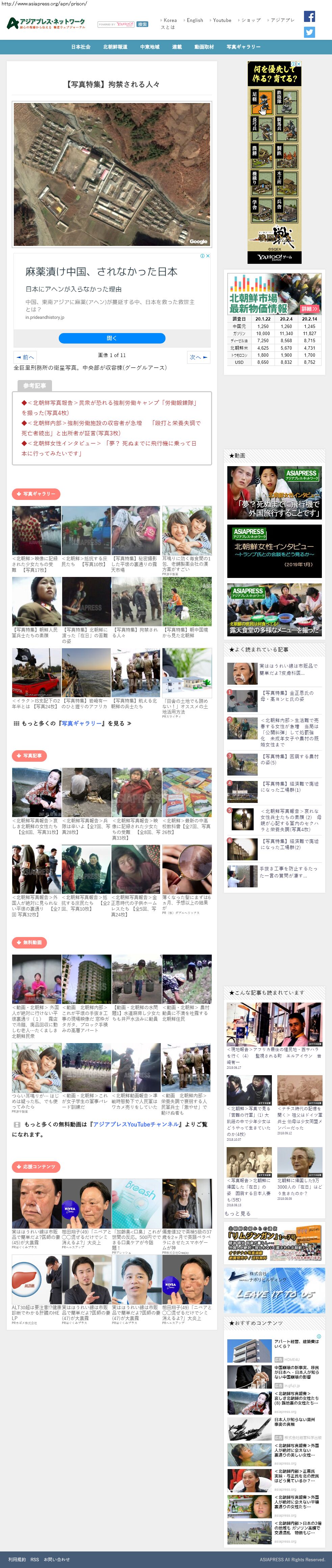Open the Facebook page icon

(x=309, y=17)
